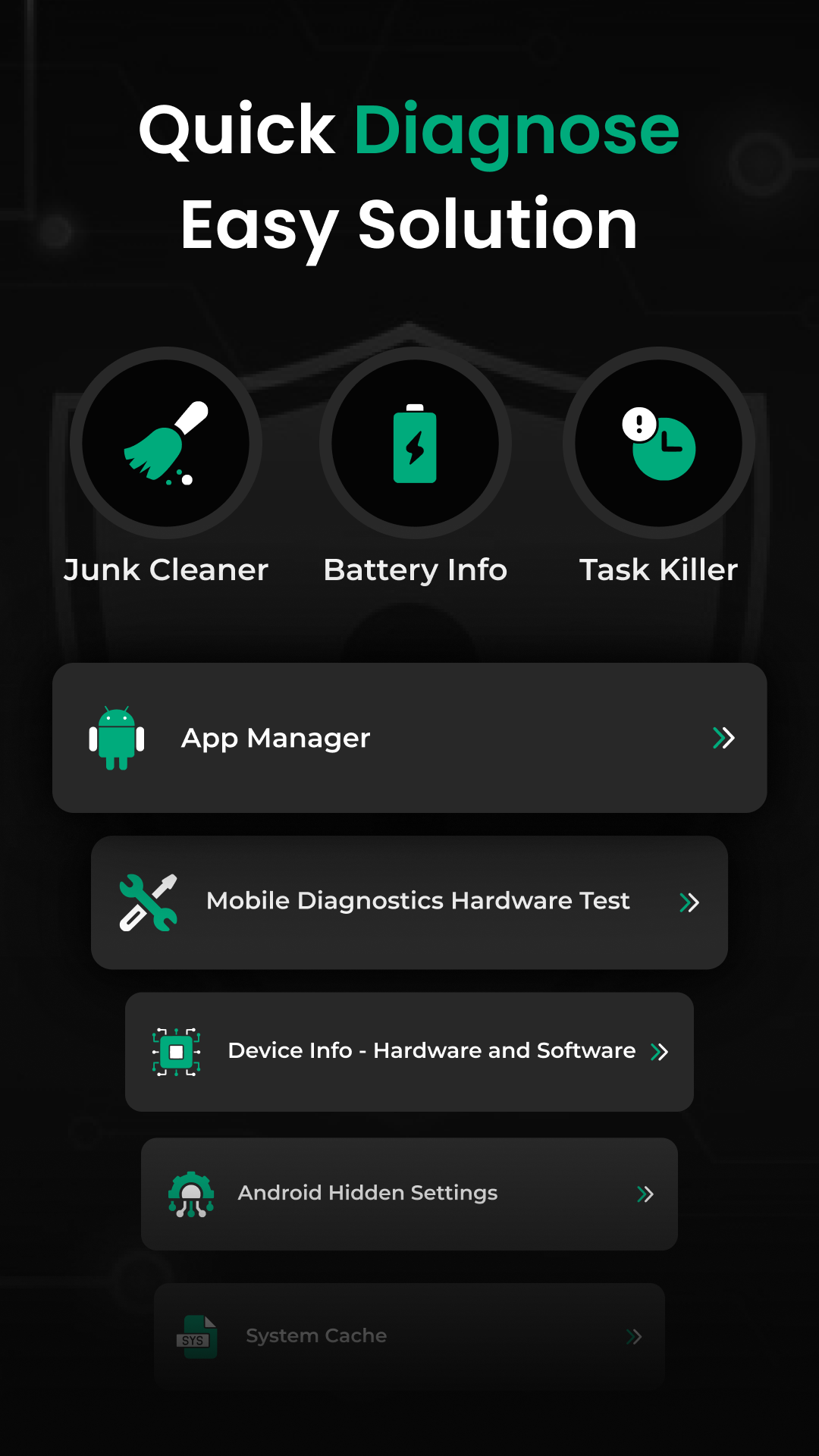Expand the System Cache chevron arrow
This screenshot has width=819, height=1456.
635,1336
